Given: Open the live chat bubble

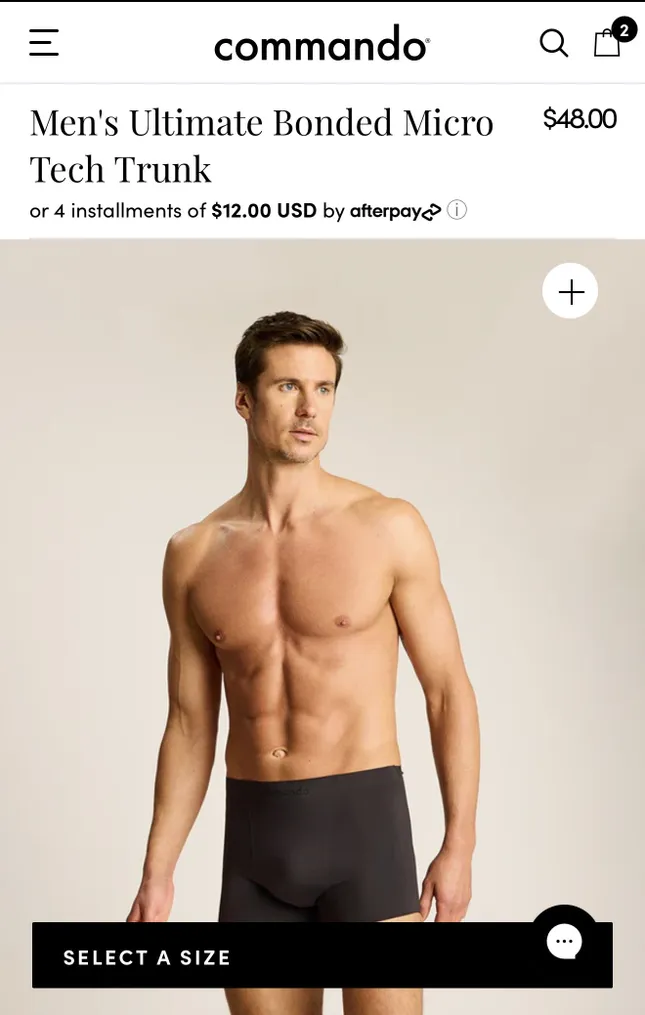Looking at the screenshot, I should (564, 940).
